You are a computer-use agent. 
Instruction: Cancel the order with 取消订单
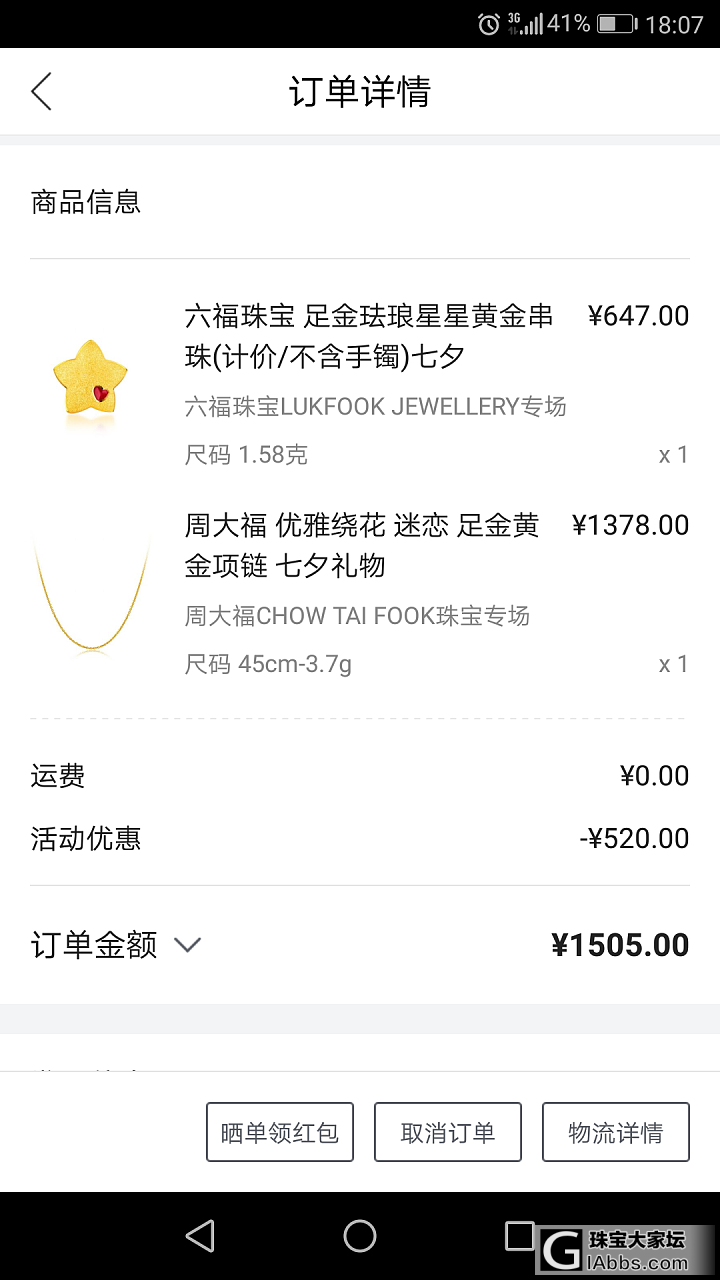point(448,1132)
